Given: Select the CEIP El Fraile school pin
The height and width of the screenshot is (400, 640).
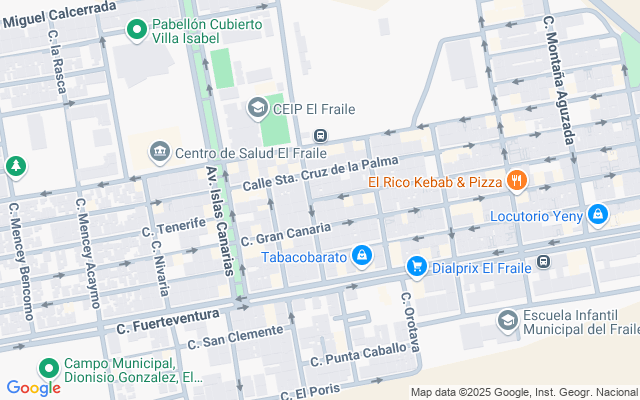Looking at the screenshot, I should tap(258, 108).
